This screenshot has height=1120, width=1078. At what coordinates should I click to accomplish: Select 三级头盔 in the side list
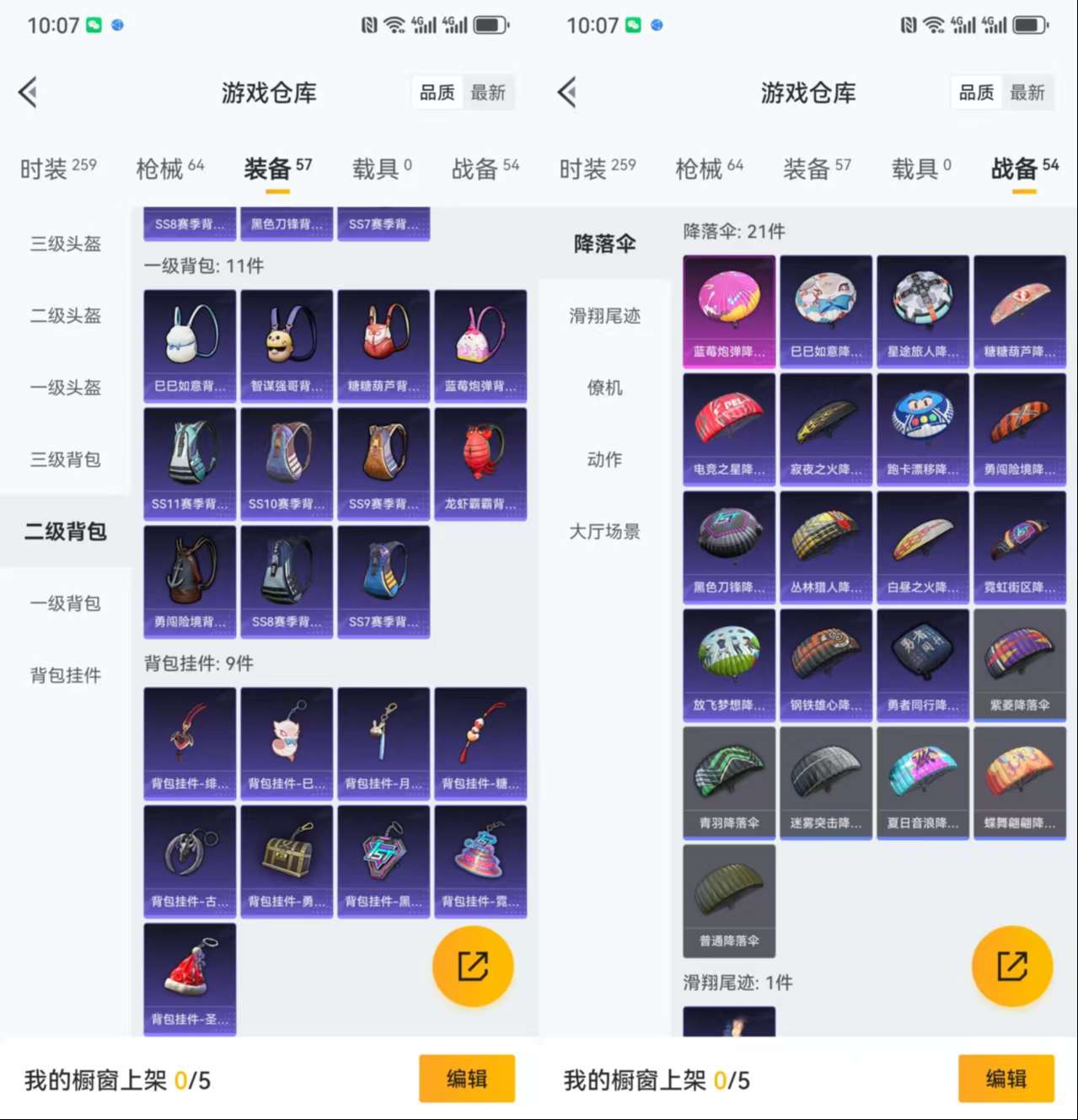click(x=66, y=244)
